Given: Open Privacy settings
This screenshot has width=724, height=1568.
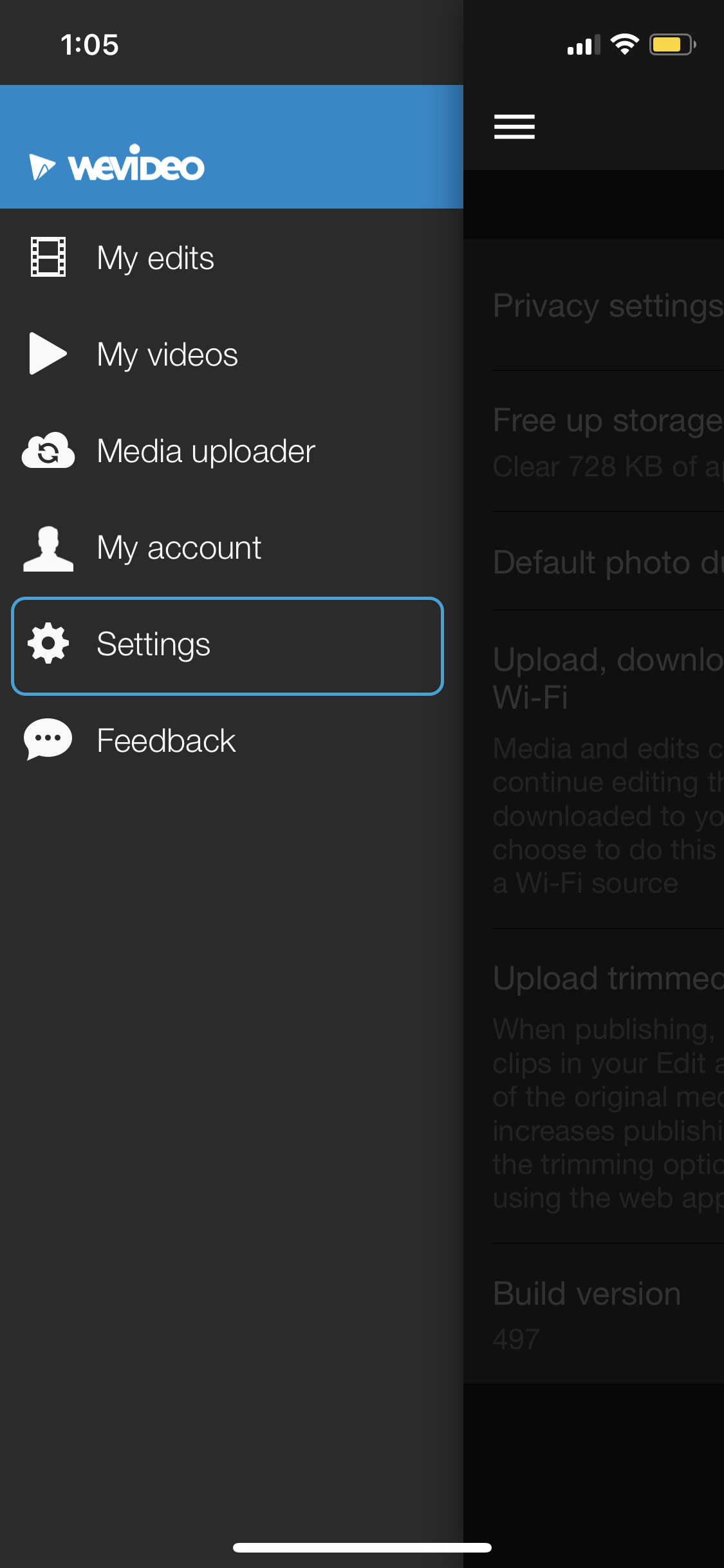Looking at the screenshot, I should click(x=608, y=305).
